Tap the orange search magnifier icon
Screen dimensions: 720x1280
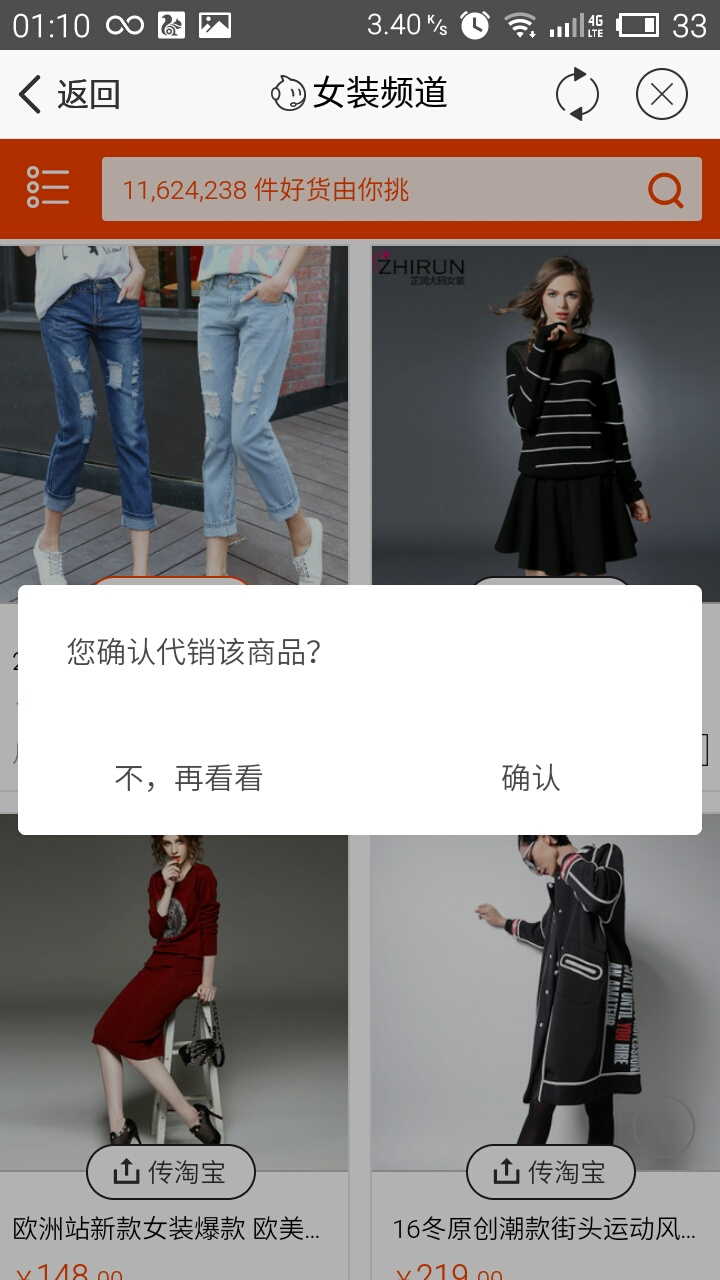pos(665,189)
